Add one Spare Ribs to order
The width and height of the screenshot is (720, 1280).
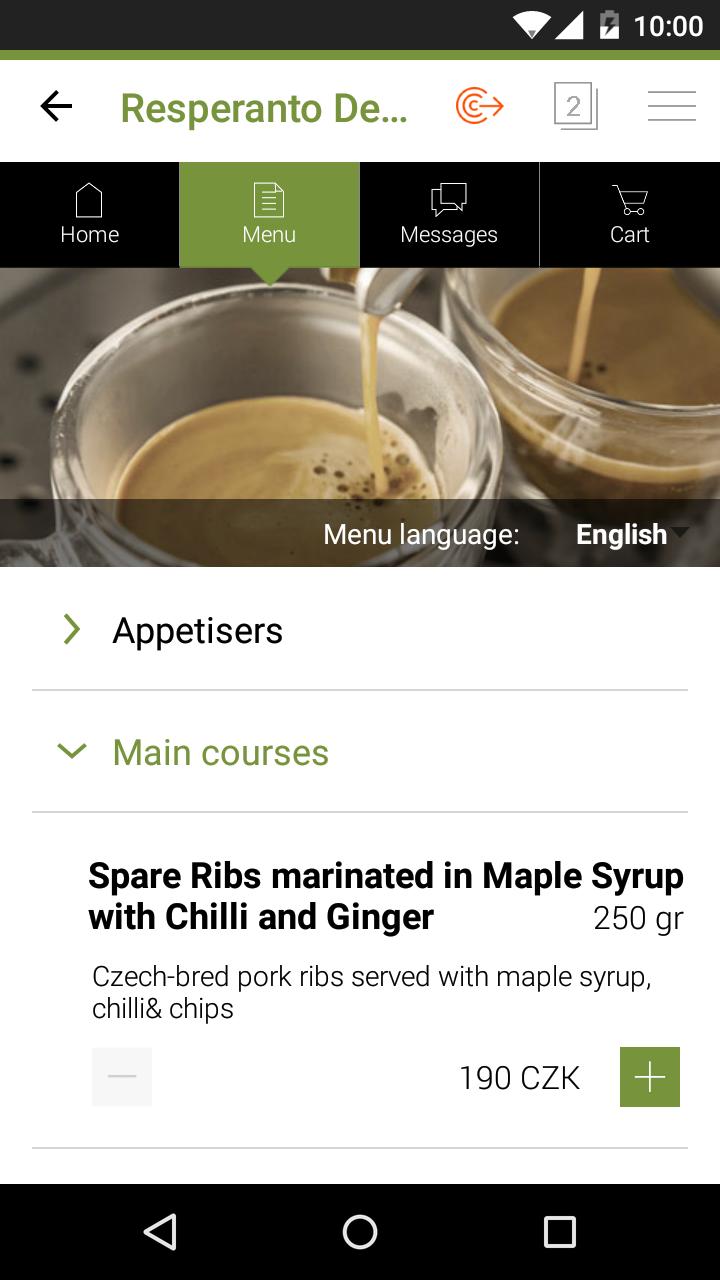pos(649,1077)
